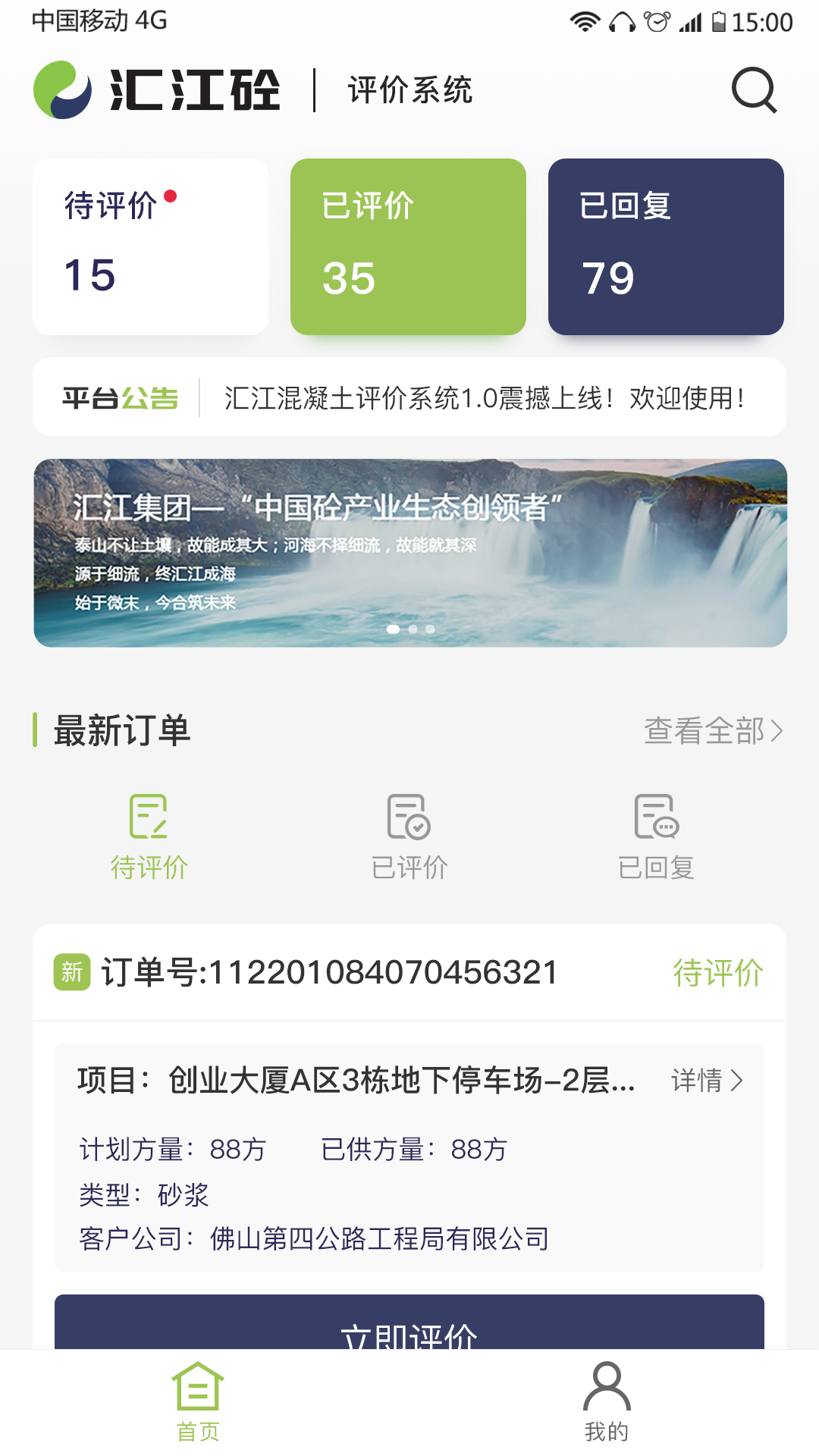Open search from the top bar
The width and height of the screenshot is (819, 1456).
point(752,89)
